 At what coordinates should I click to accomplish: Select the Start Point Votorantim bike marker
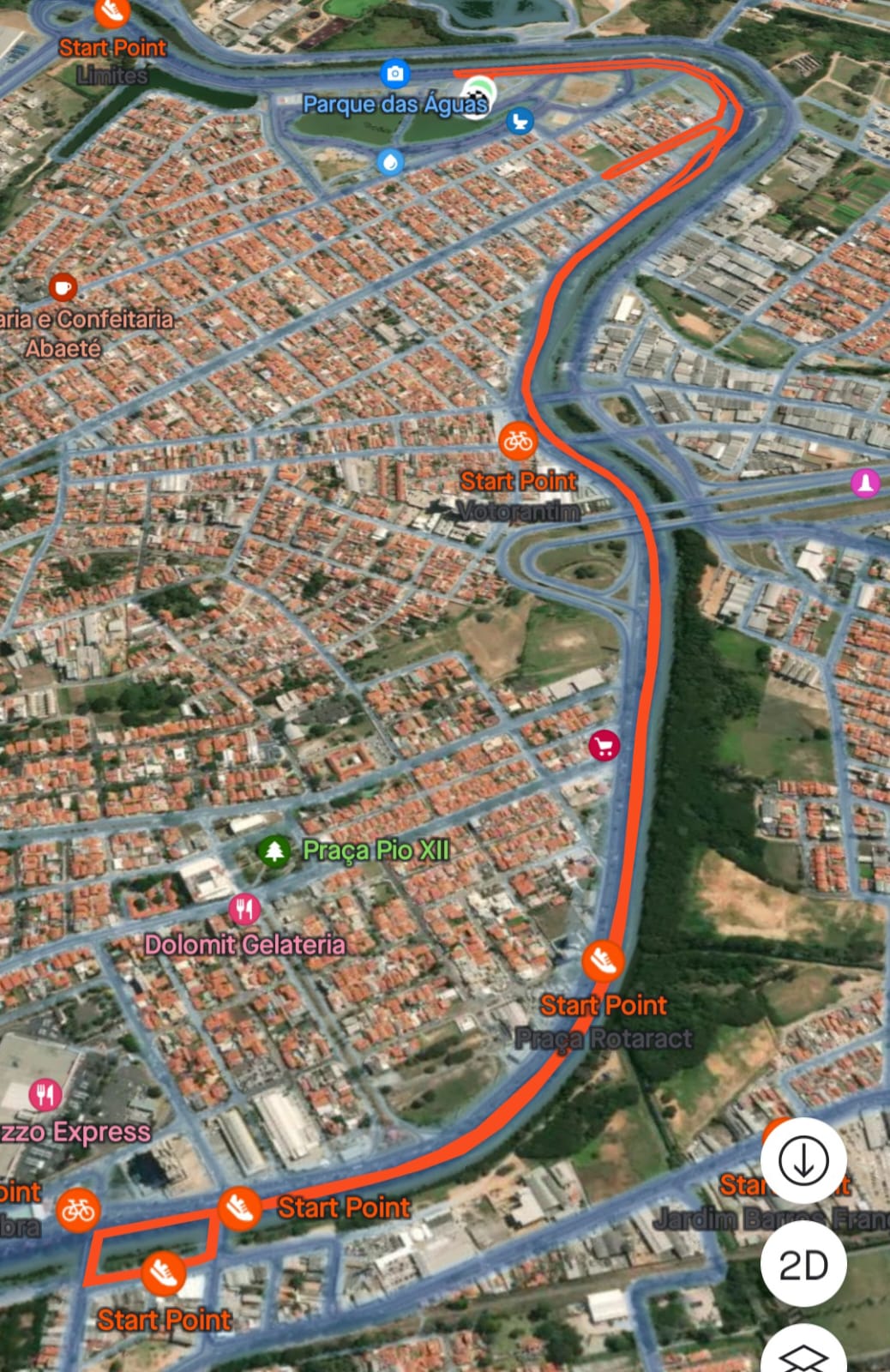[517, 442]
